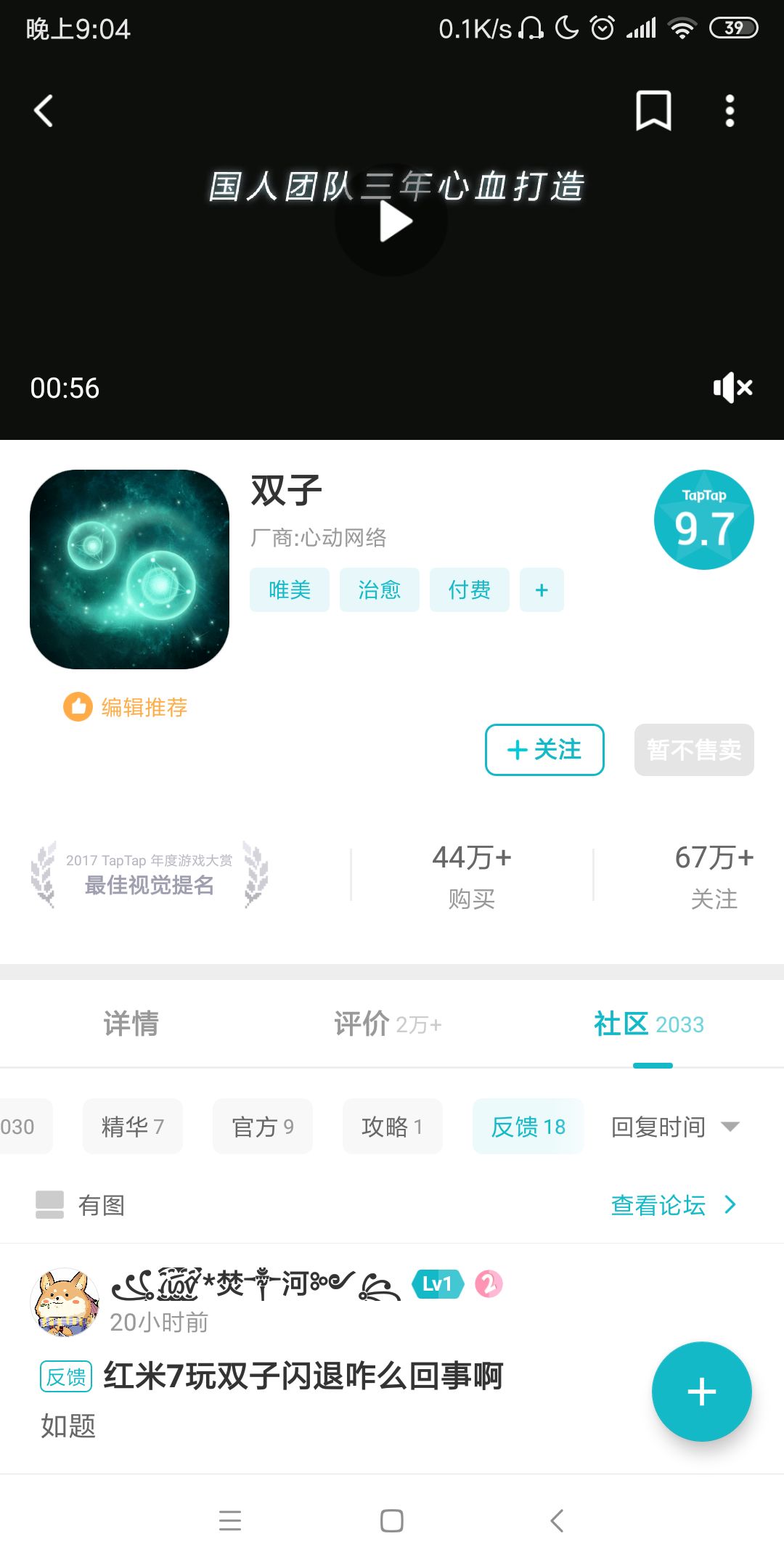Select the 治愈 tag chip

click(380, 589)
